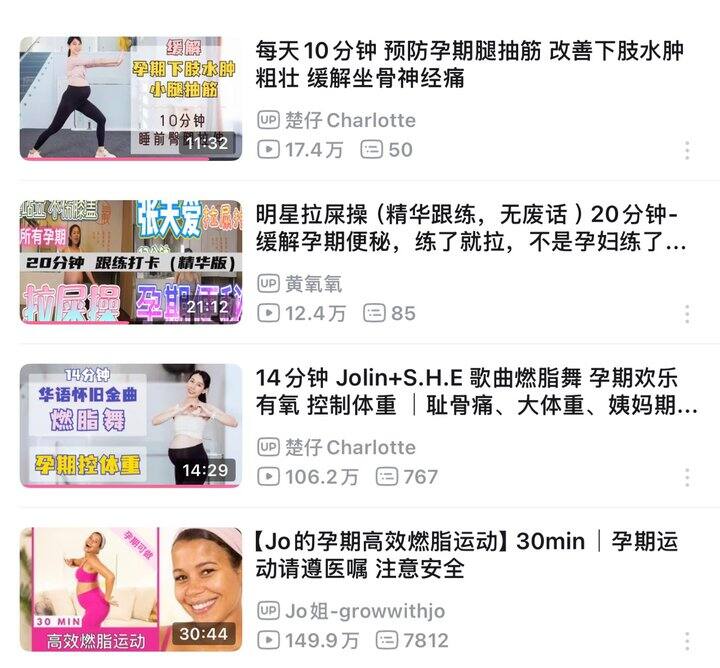Open Jo's 30min 孕期高效燃脂运动 video
The image size is (720, 668).
tap(130, 589)
